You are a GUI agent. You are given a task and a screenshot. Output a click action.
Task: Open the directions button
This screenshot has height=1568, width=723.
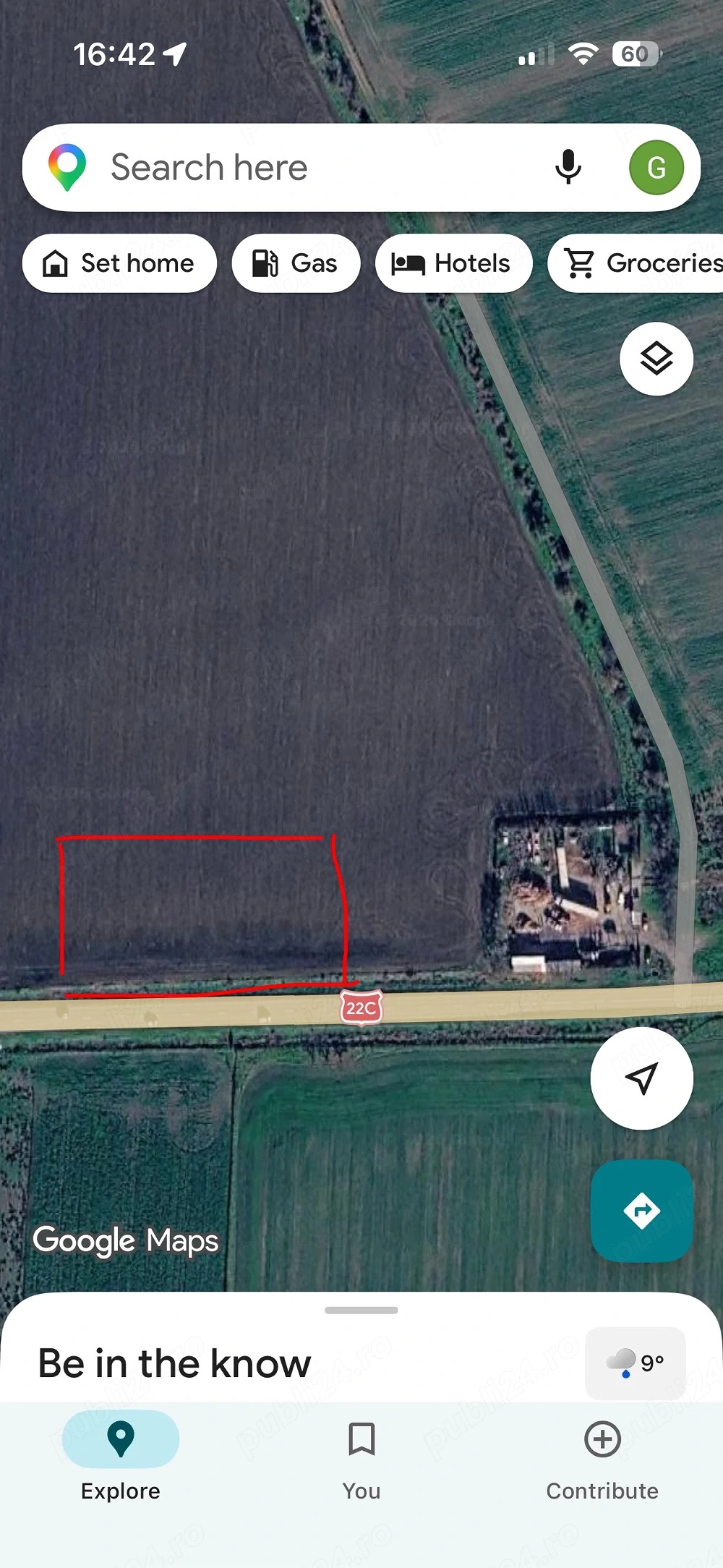click(x=641, y=1211)
